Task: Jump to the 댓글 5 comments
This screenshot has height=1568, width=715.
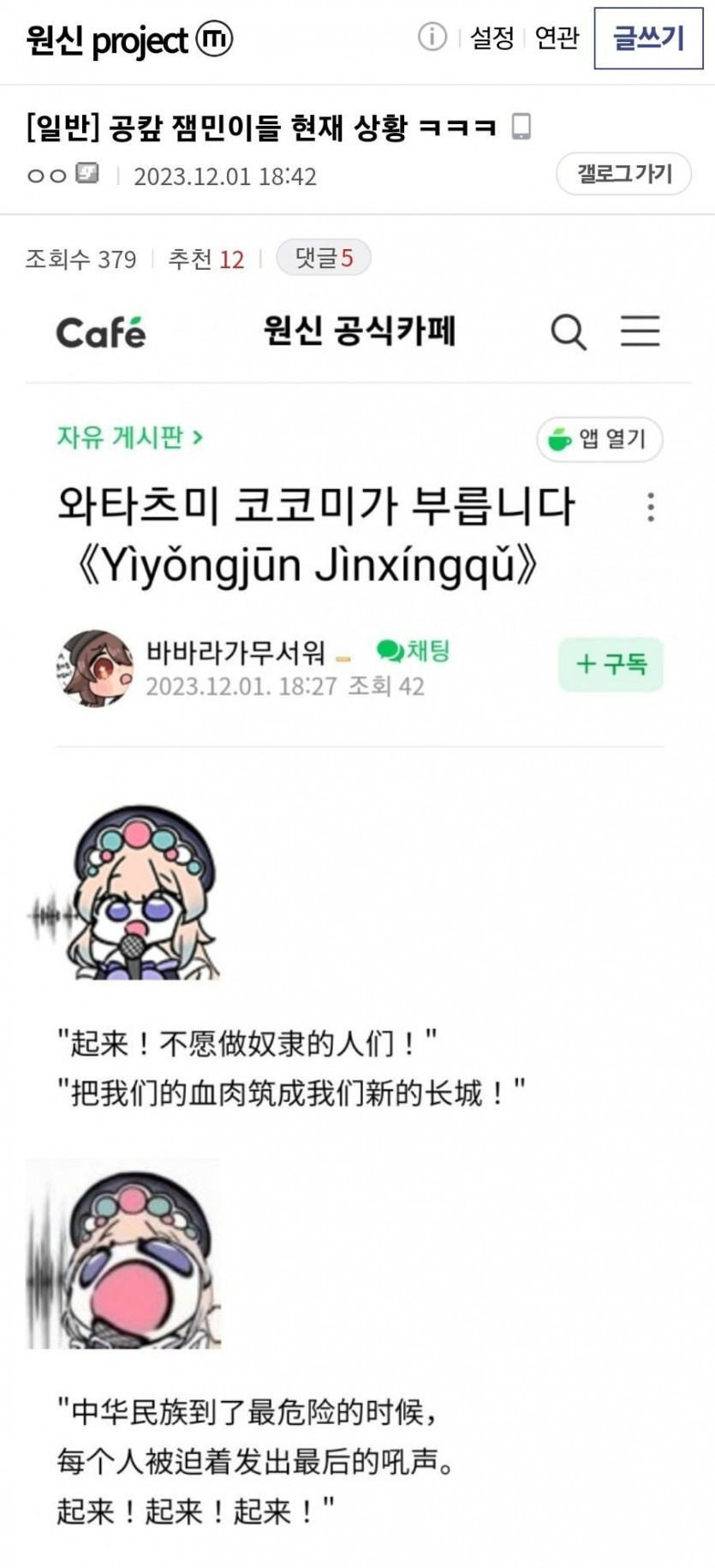Action: 324,258
